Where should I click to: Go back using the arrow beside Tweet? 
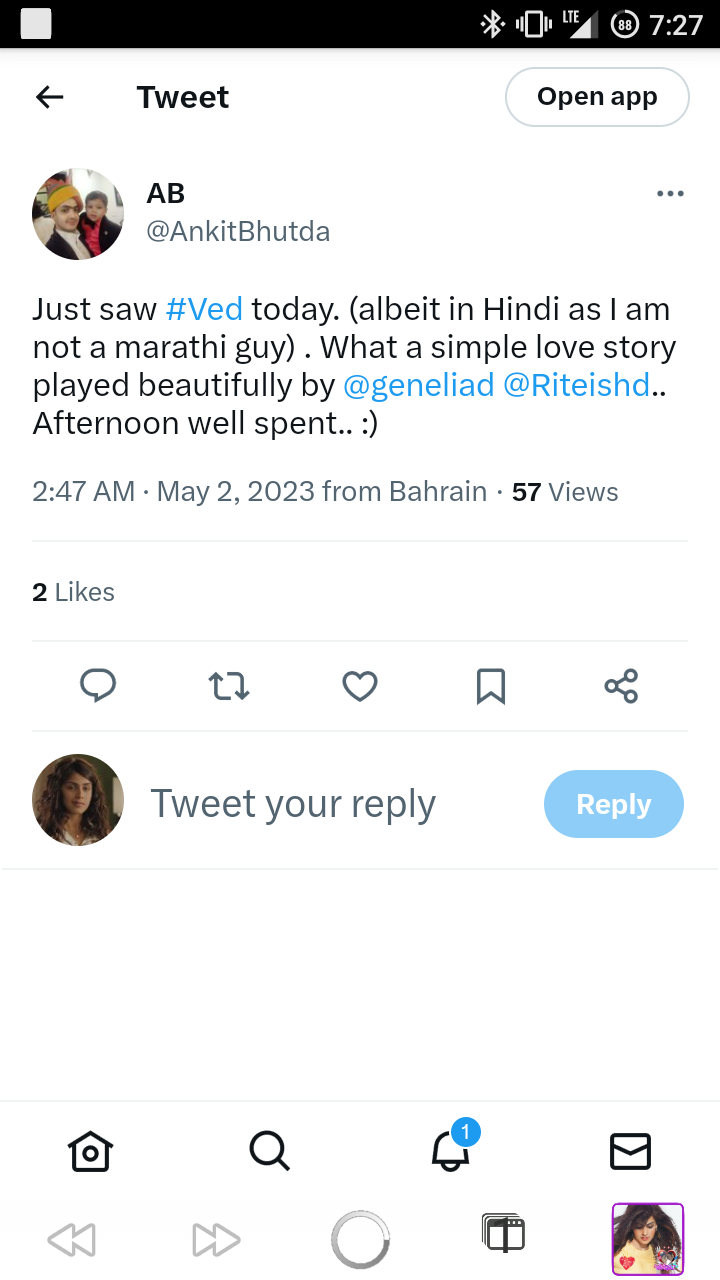point(49,97)
